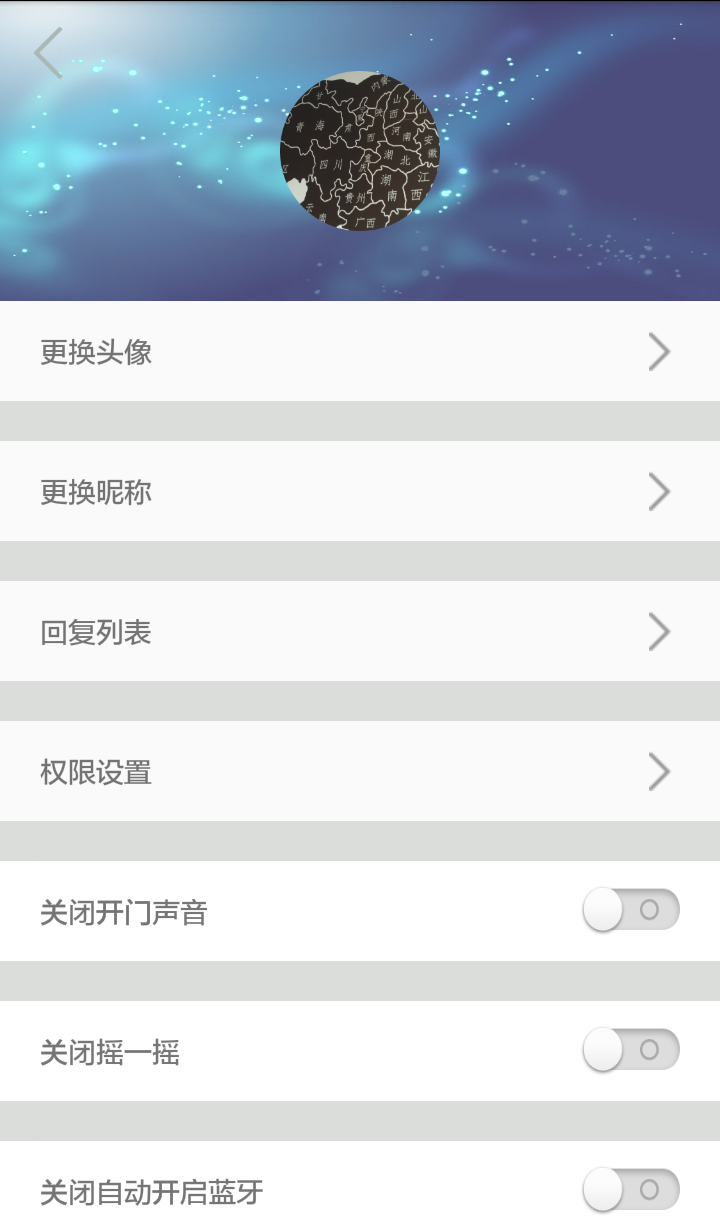
Task: Toggle the 关闭自动开启蓝牙 switch
Action: pyautogui.click(x=630, y=1190)
